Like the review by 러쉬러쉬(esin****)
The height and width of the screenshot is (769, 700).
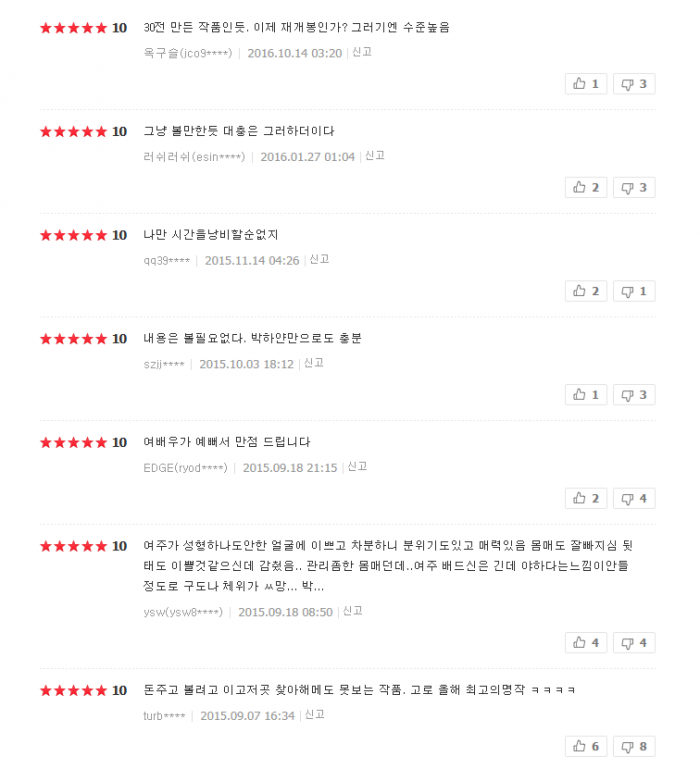coord(586,187)
